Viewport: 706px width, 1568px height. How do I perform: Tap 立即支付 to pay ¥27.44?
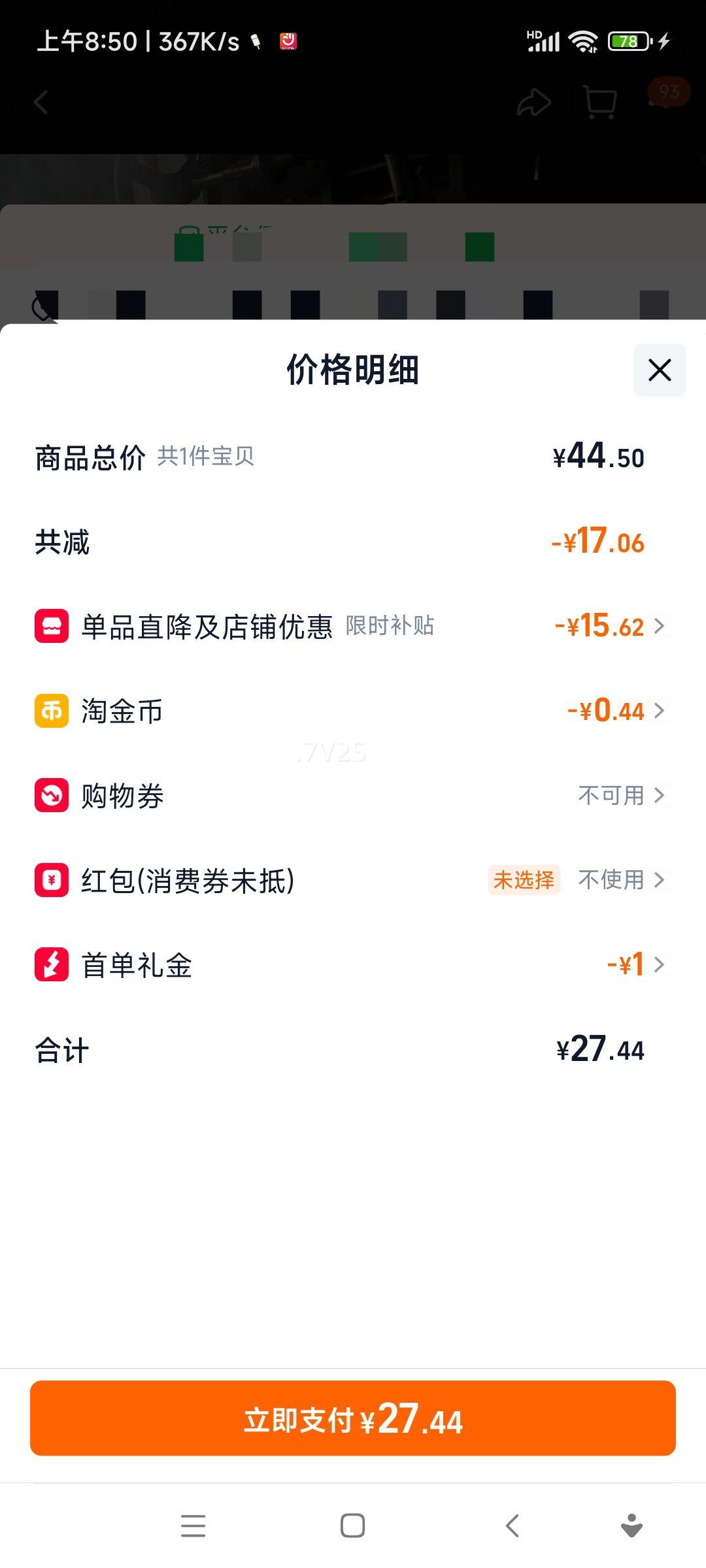[x=353, y=1418]
